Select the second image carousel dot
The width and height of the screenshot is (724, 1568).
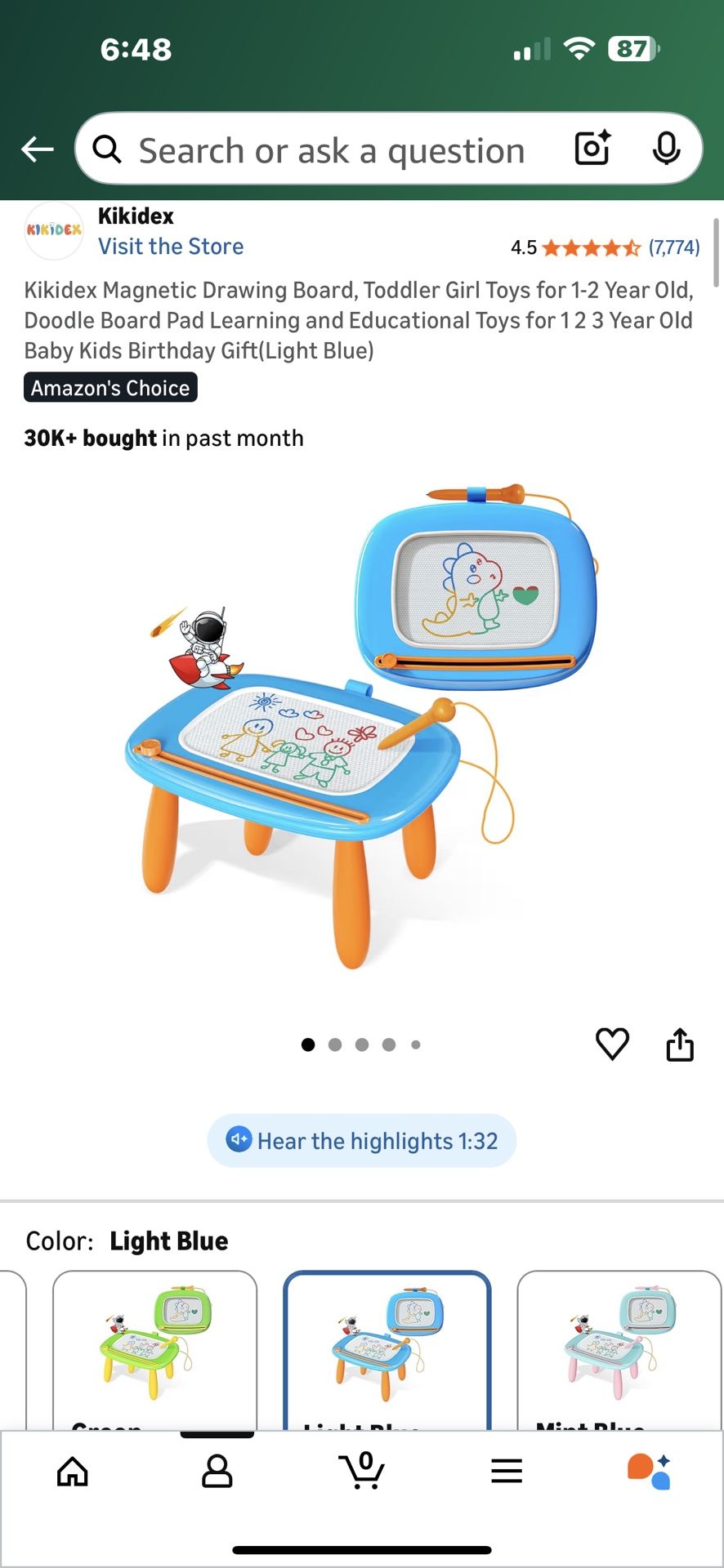[335, 1045]
